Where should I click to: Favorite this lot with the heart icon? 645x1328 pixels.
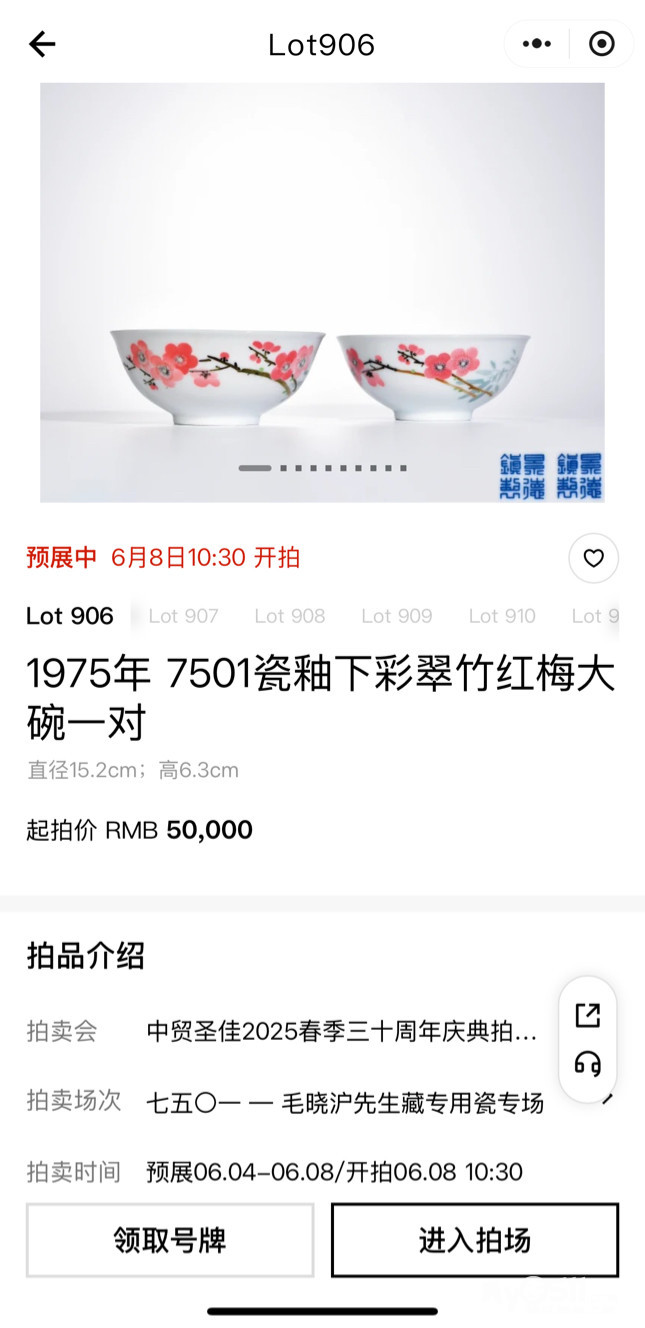(593, 558)
